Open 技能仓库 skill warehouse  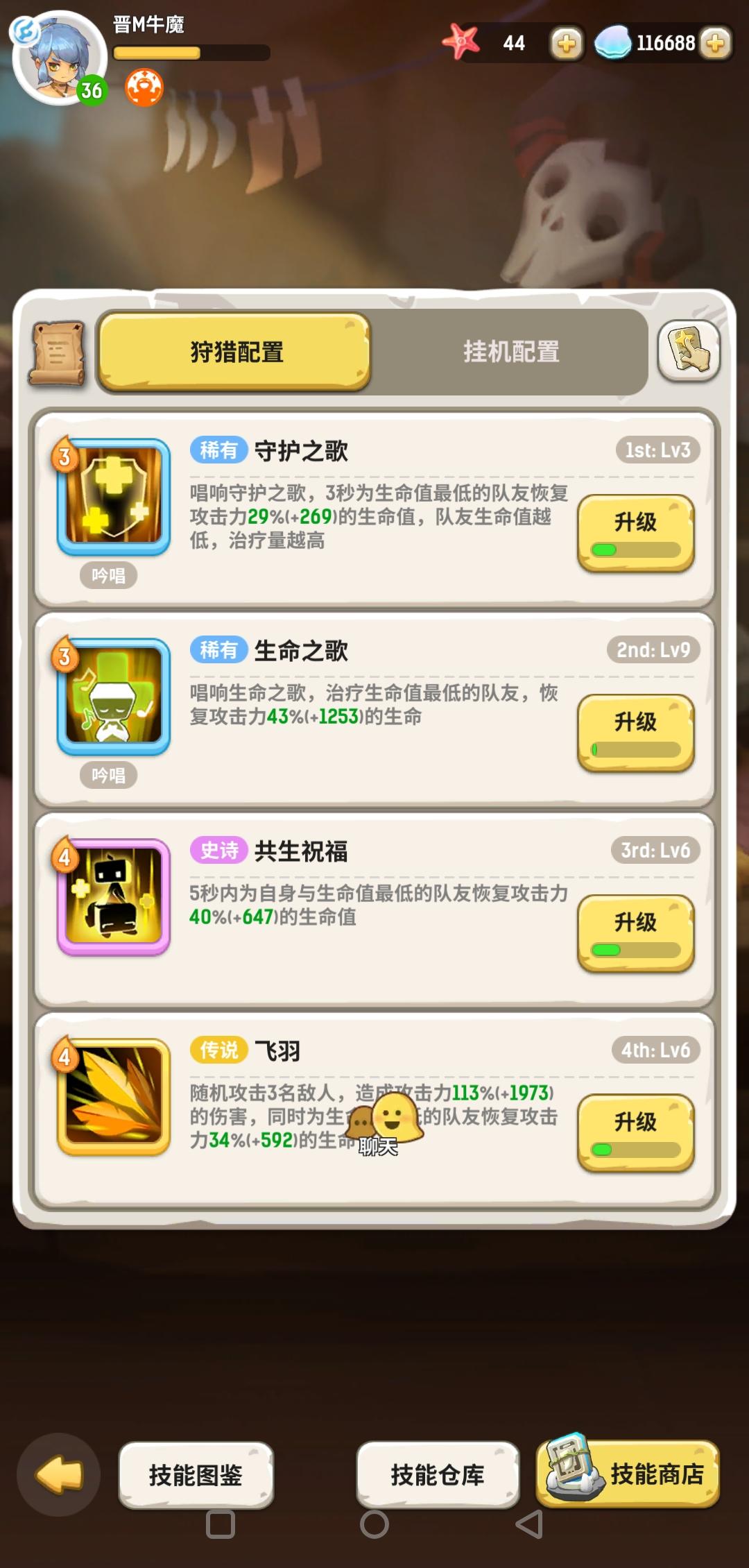pos(437,1474)
